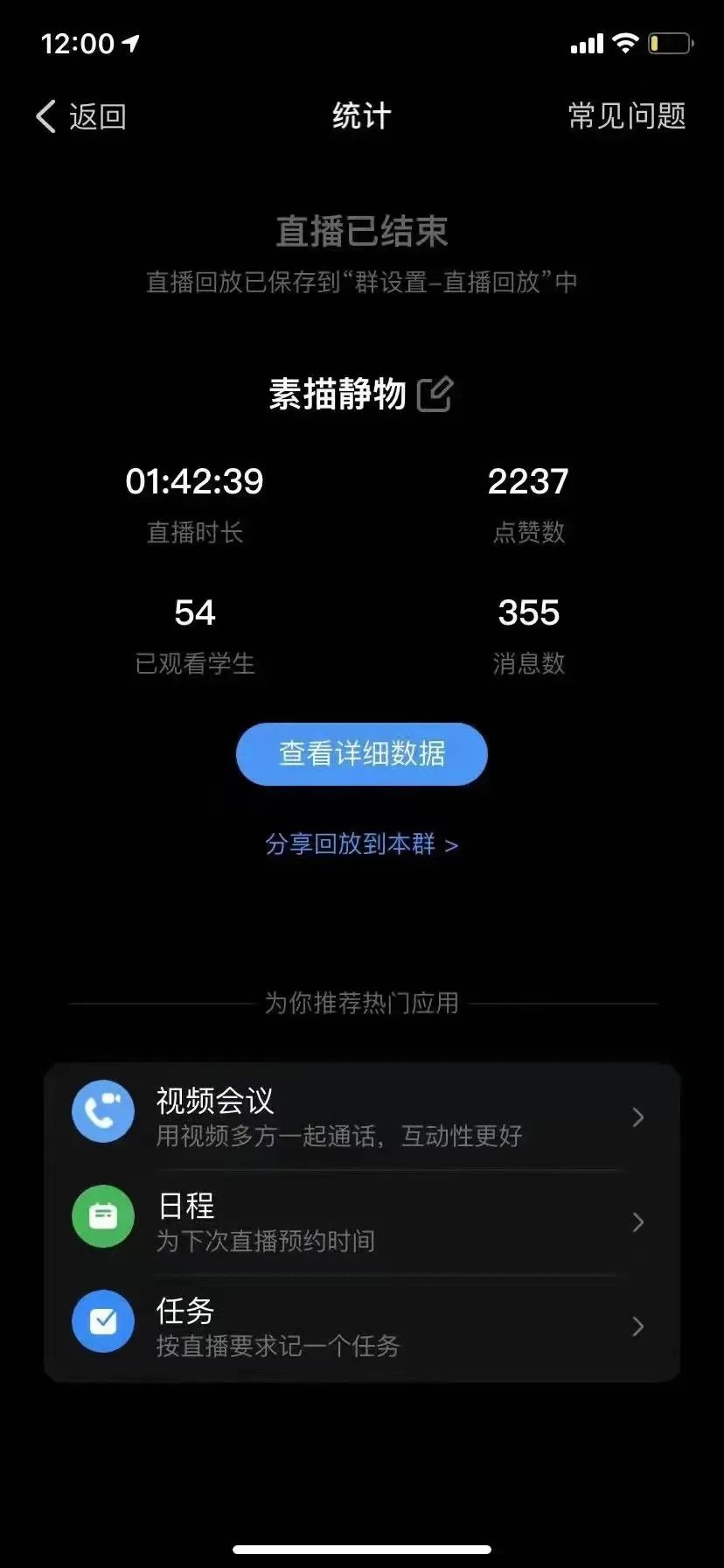Open 日程 to schedule next live
The width and height of the screenshot is (724, 1568).
pyautogui.click(x=361, y=1221)
